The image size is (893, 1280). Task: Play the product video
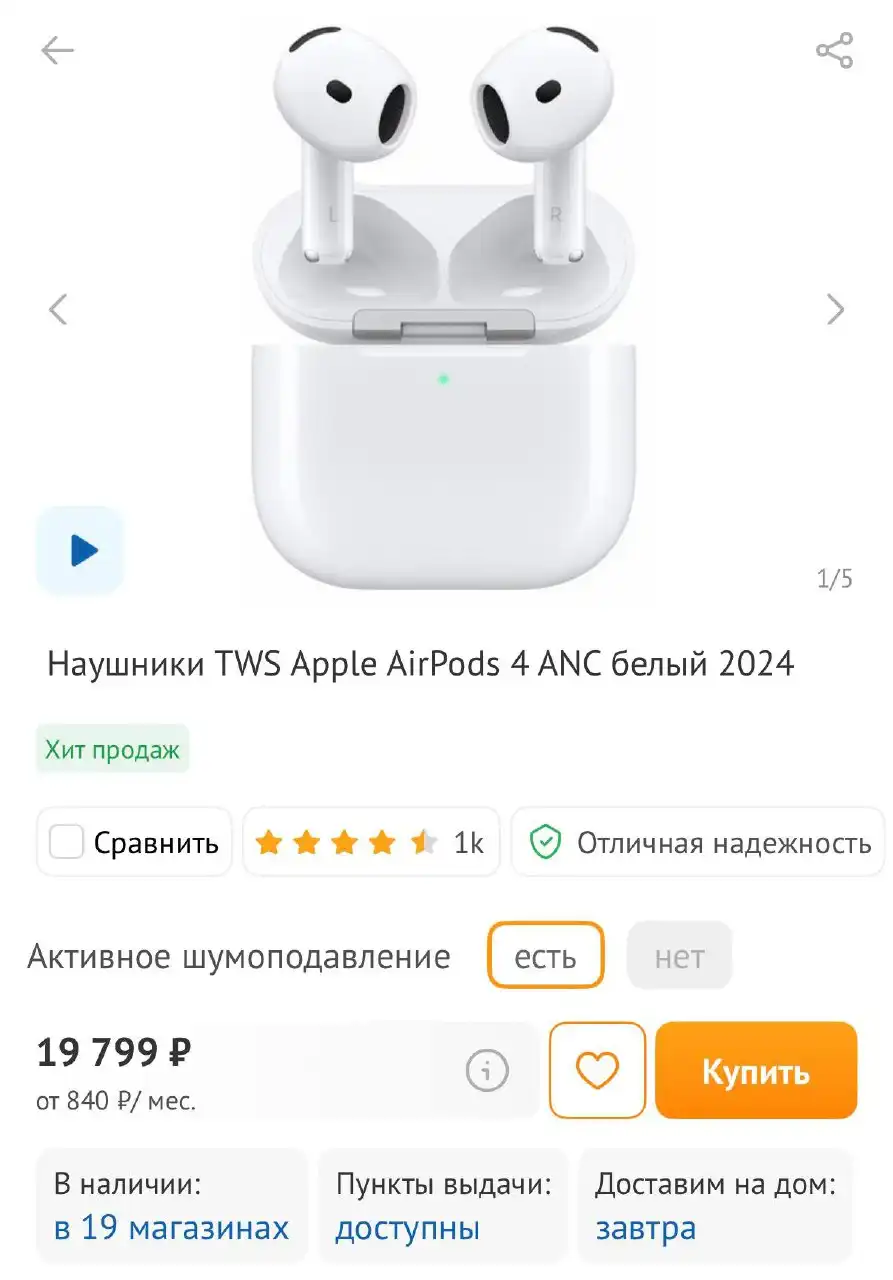(x=80, y=550)
